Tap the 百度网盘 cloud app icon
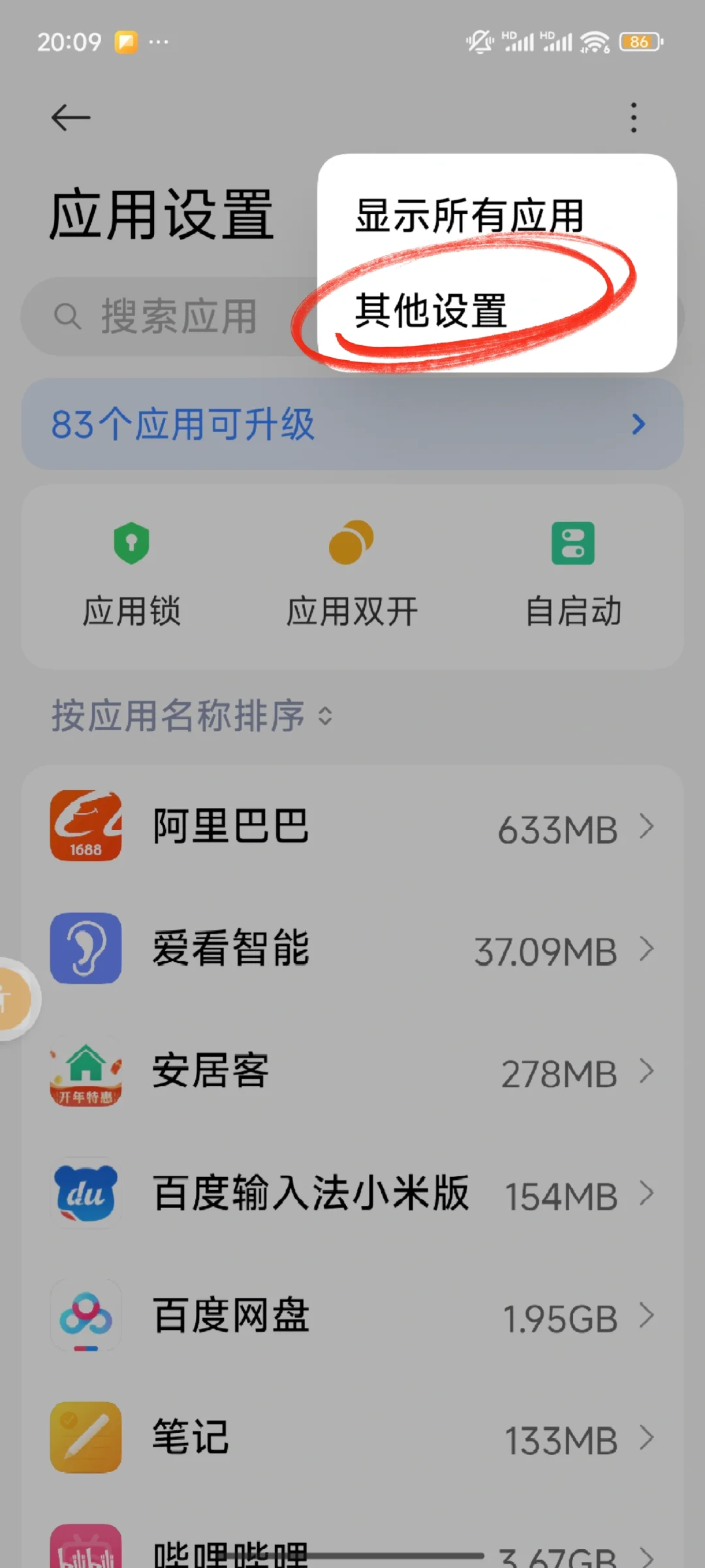This screenshot has width=705, height=1568. tap(86, 1317)
